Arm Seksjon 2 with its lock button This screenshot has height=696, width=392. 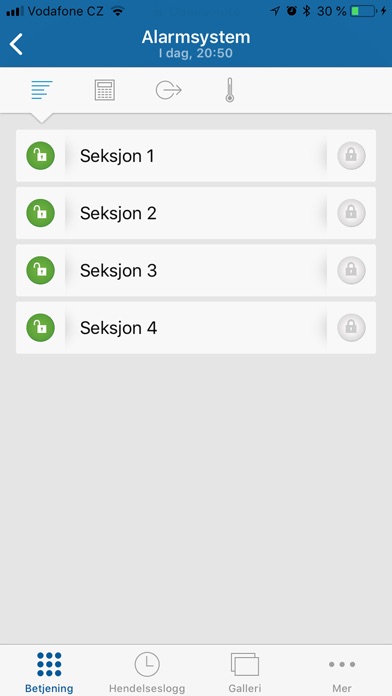click(x=351, y=213)
